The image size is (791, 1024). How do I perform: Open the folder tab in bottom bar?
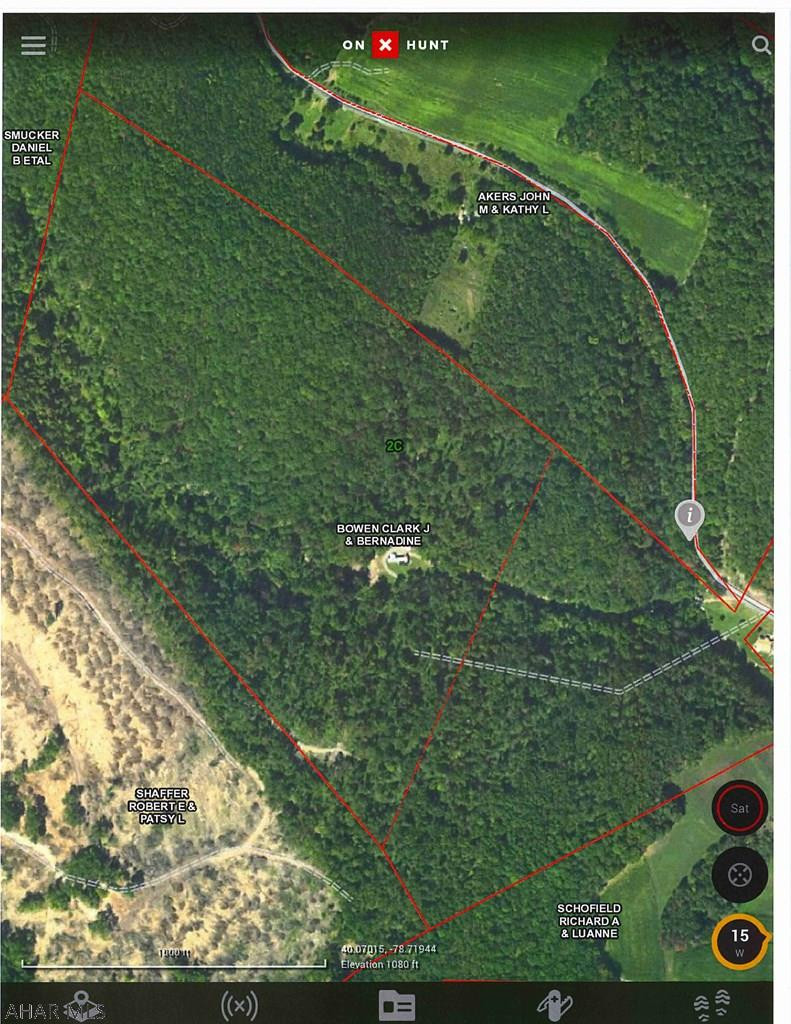coord(397,1004)
